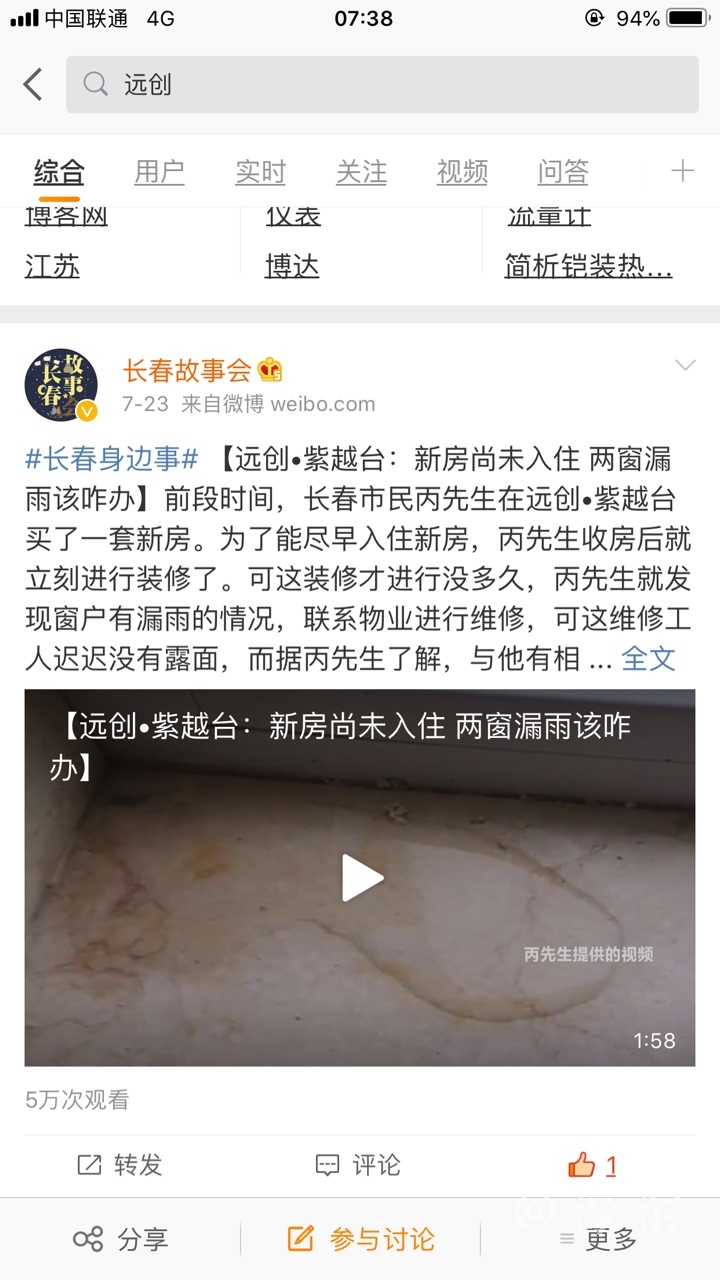Switch to the 用户 tab

click(159, 172)
